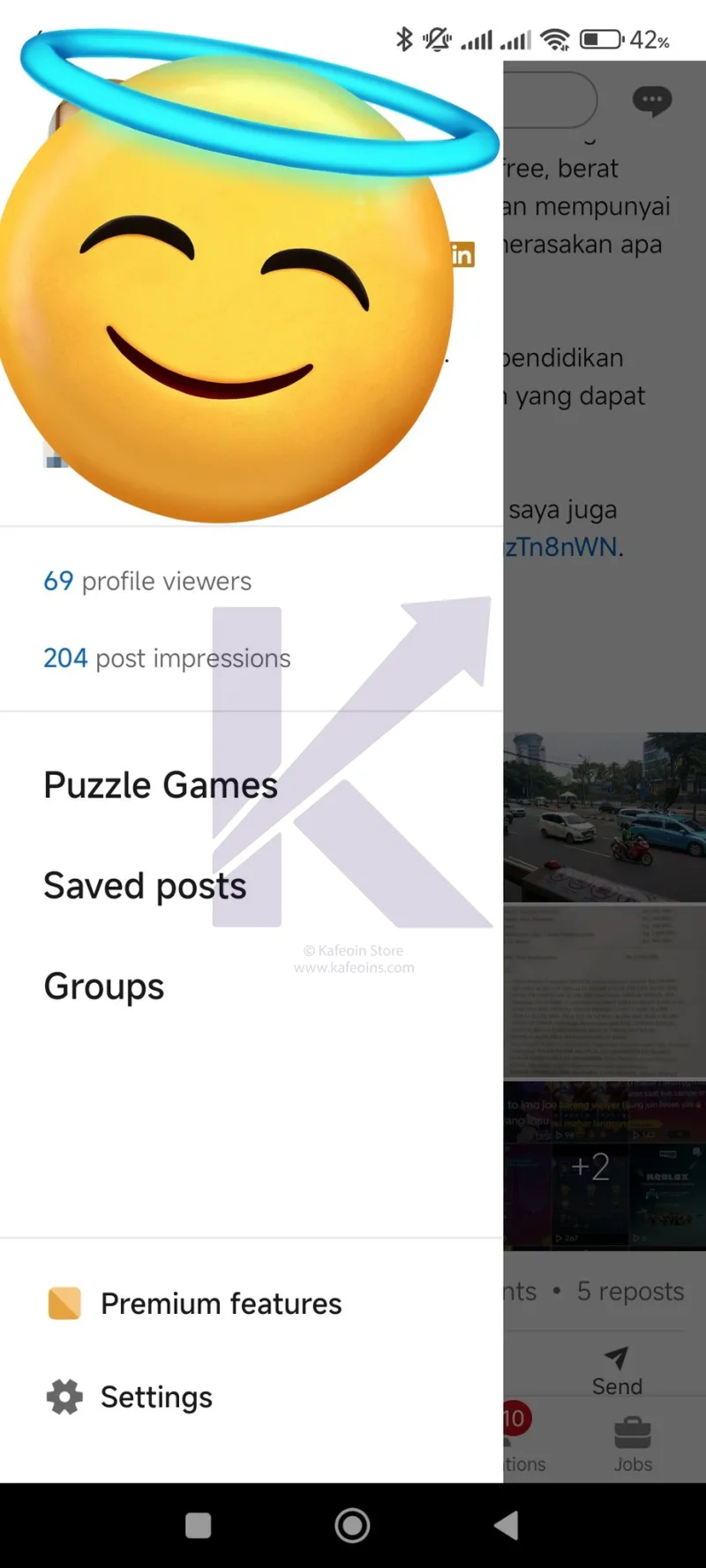The image size is (706, 1568).
Task: View the 204 post impressions
Action: coord(167,658)
